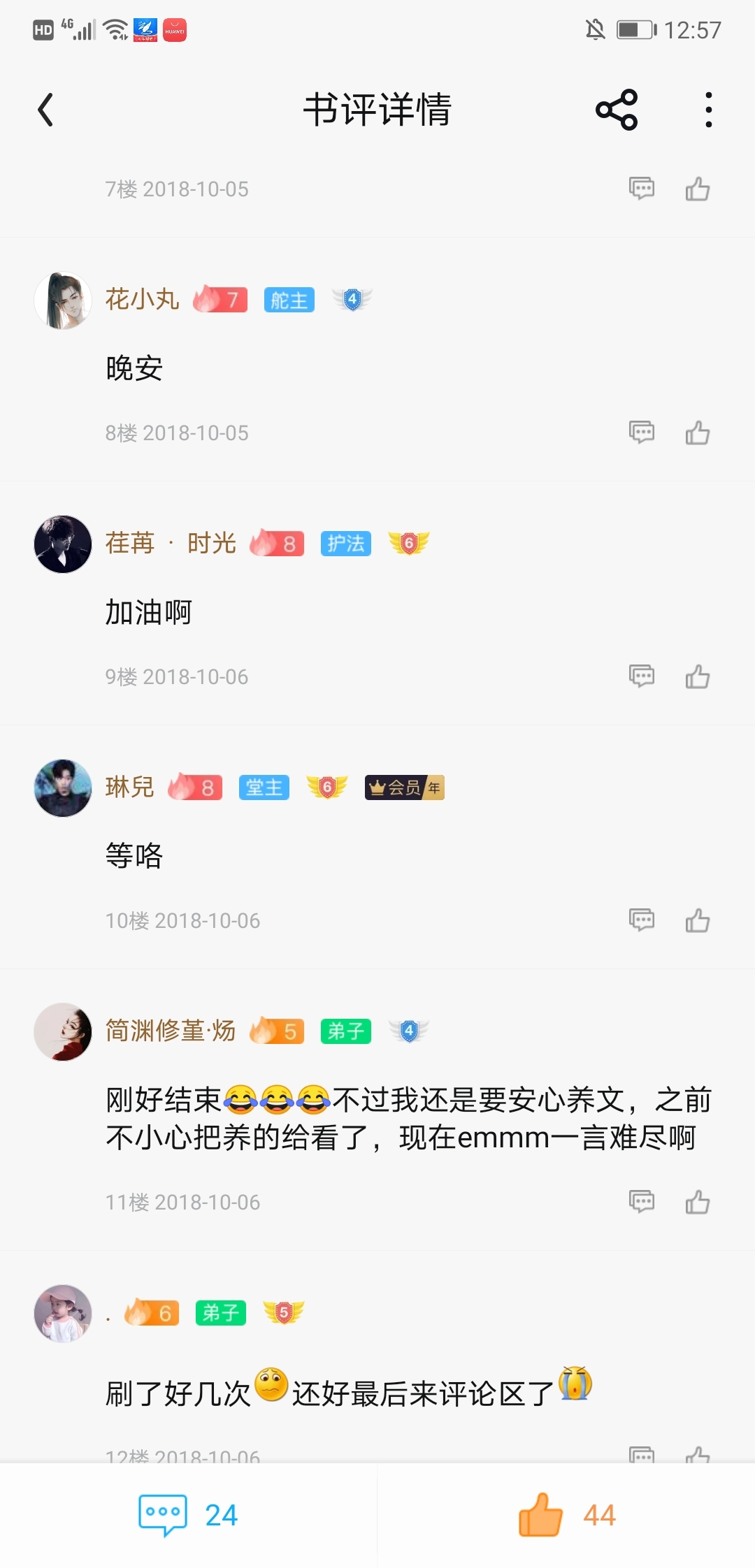Reply to the 加油啊 comment

click(x=641, y=676)
